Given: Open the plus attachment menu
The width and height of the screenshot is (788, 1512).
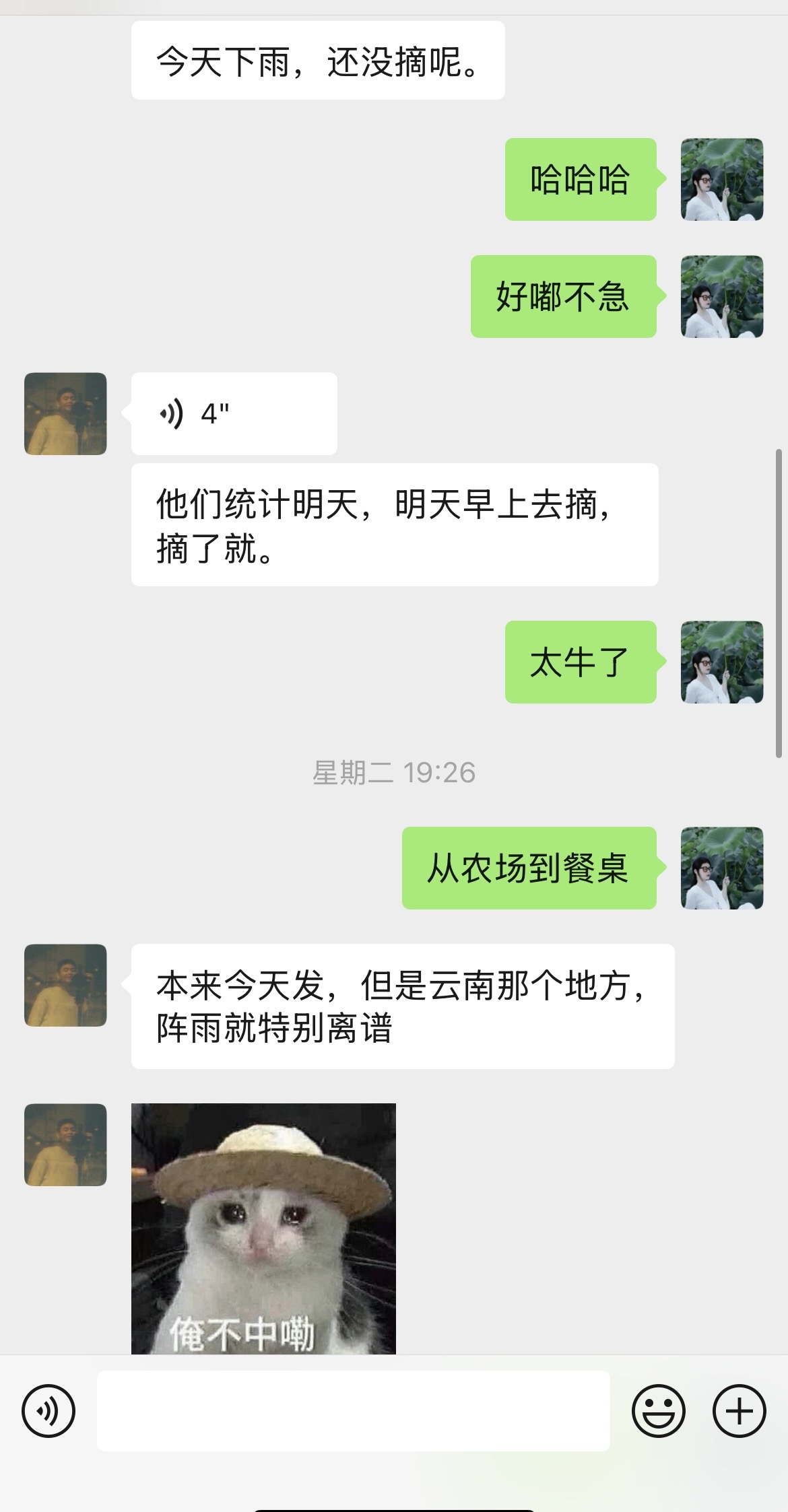Looking at the screenshot, I should point(739,1411).
